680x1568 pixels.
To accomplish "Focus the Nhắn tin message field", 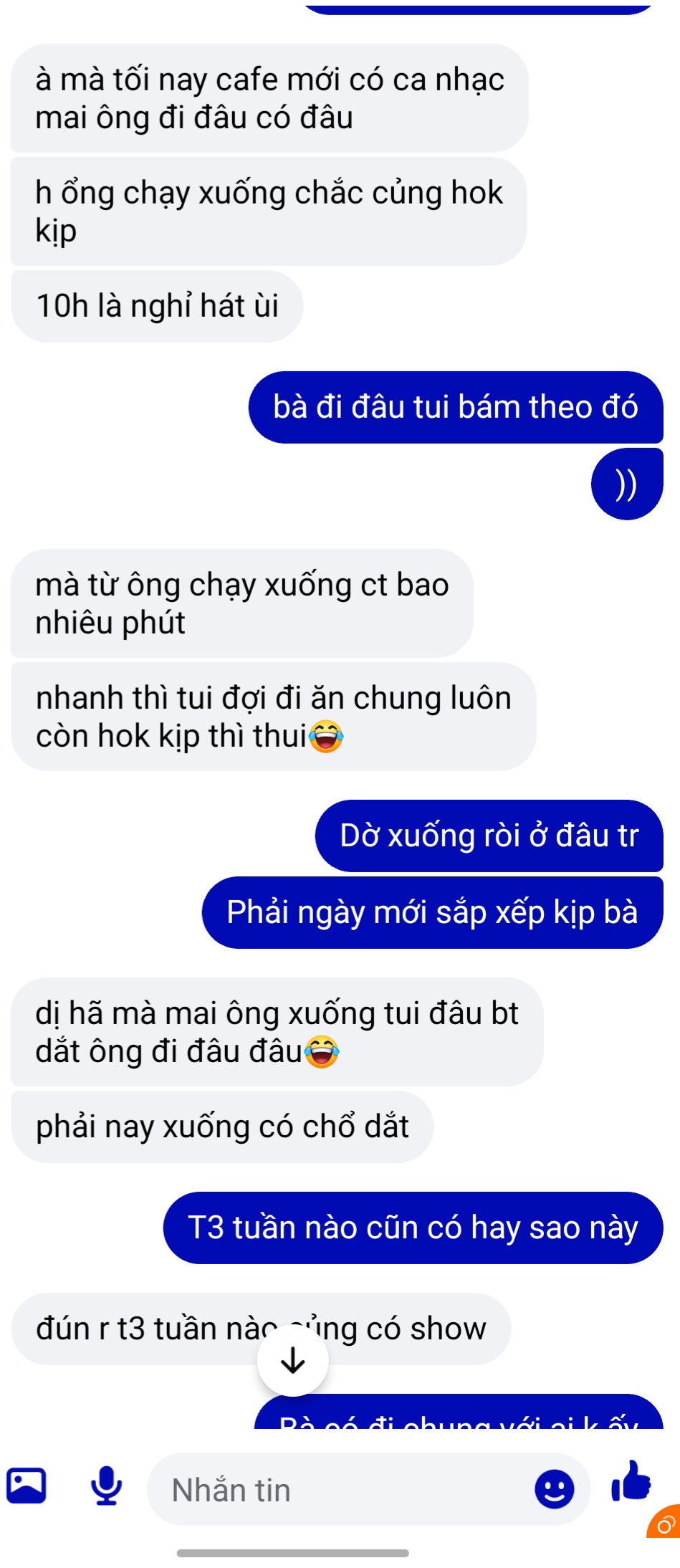I will (337, 1489).
